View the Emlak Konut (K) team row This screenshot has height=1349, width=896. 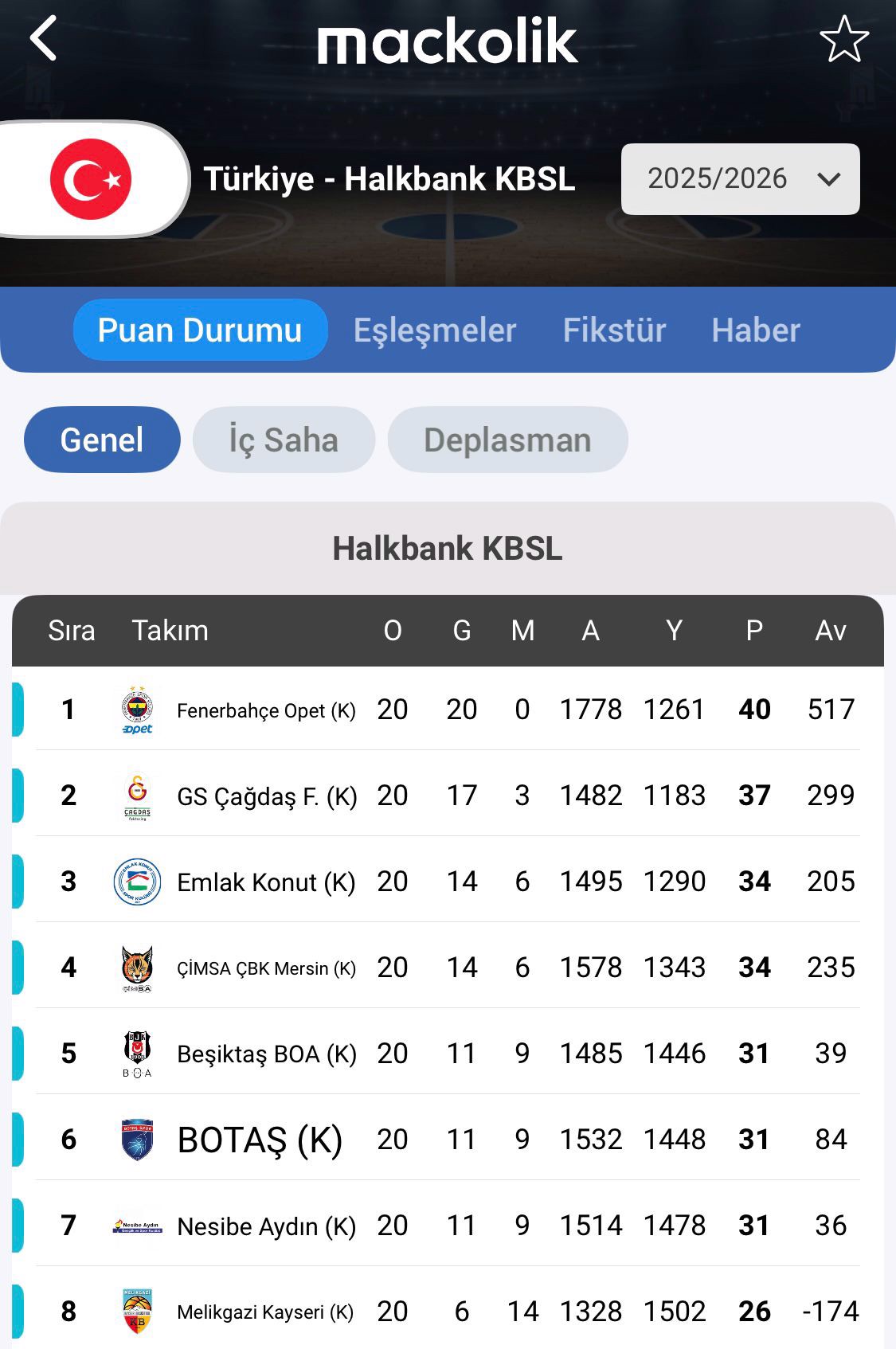coord(266,882)
